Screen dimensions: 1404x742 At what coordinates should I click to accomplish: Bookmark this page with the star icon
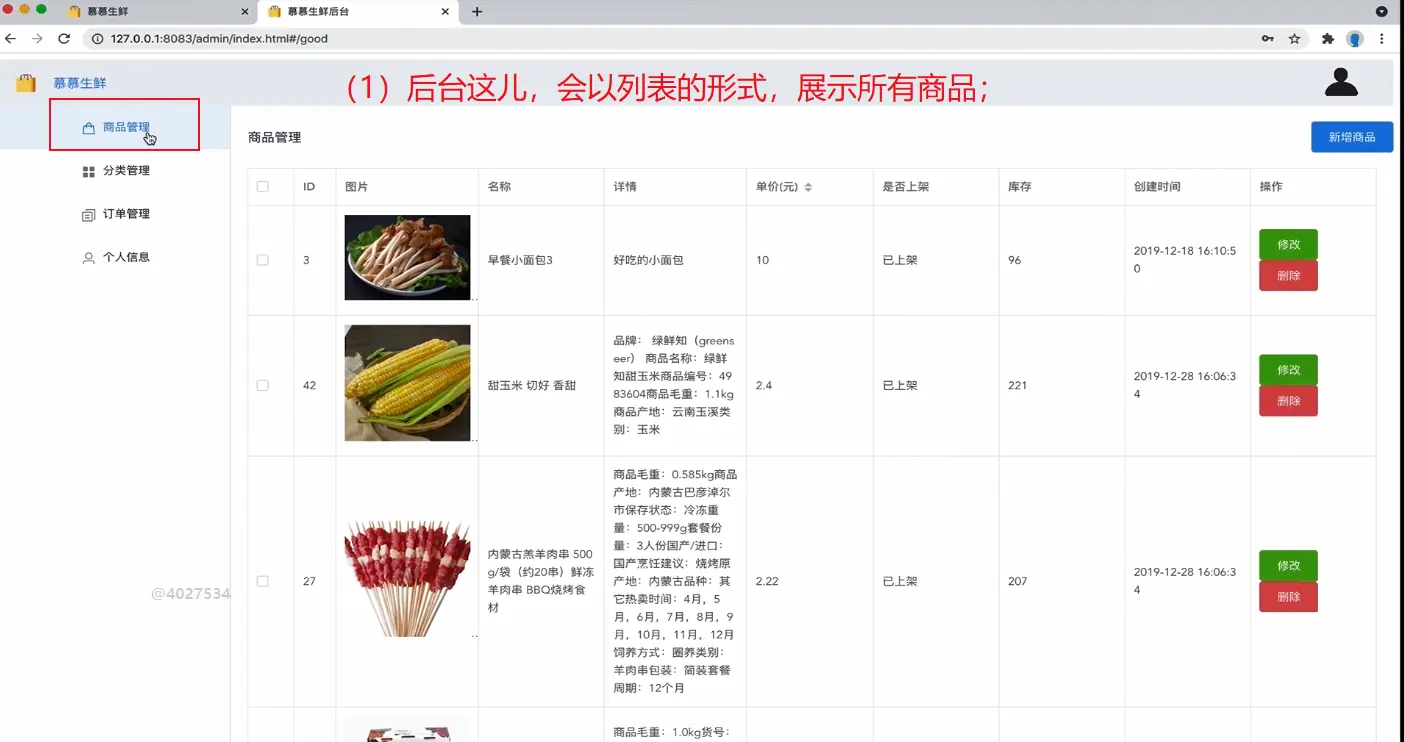pyautogui.click(x=1295, y=39)
